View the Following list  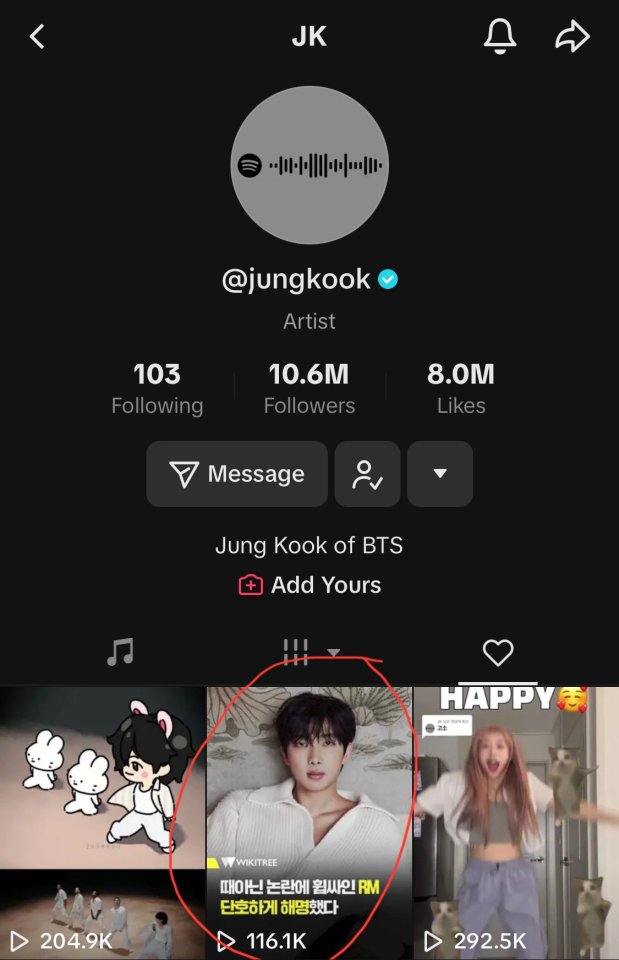click(157, 388)
